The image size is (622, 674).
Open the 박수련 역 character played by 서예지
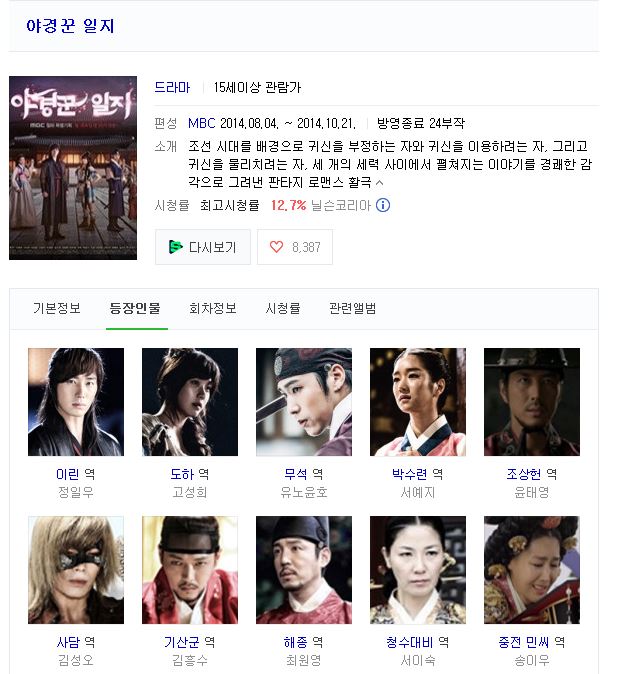click(418, 402)
